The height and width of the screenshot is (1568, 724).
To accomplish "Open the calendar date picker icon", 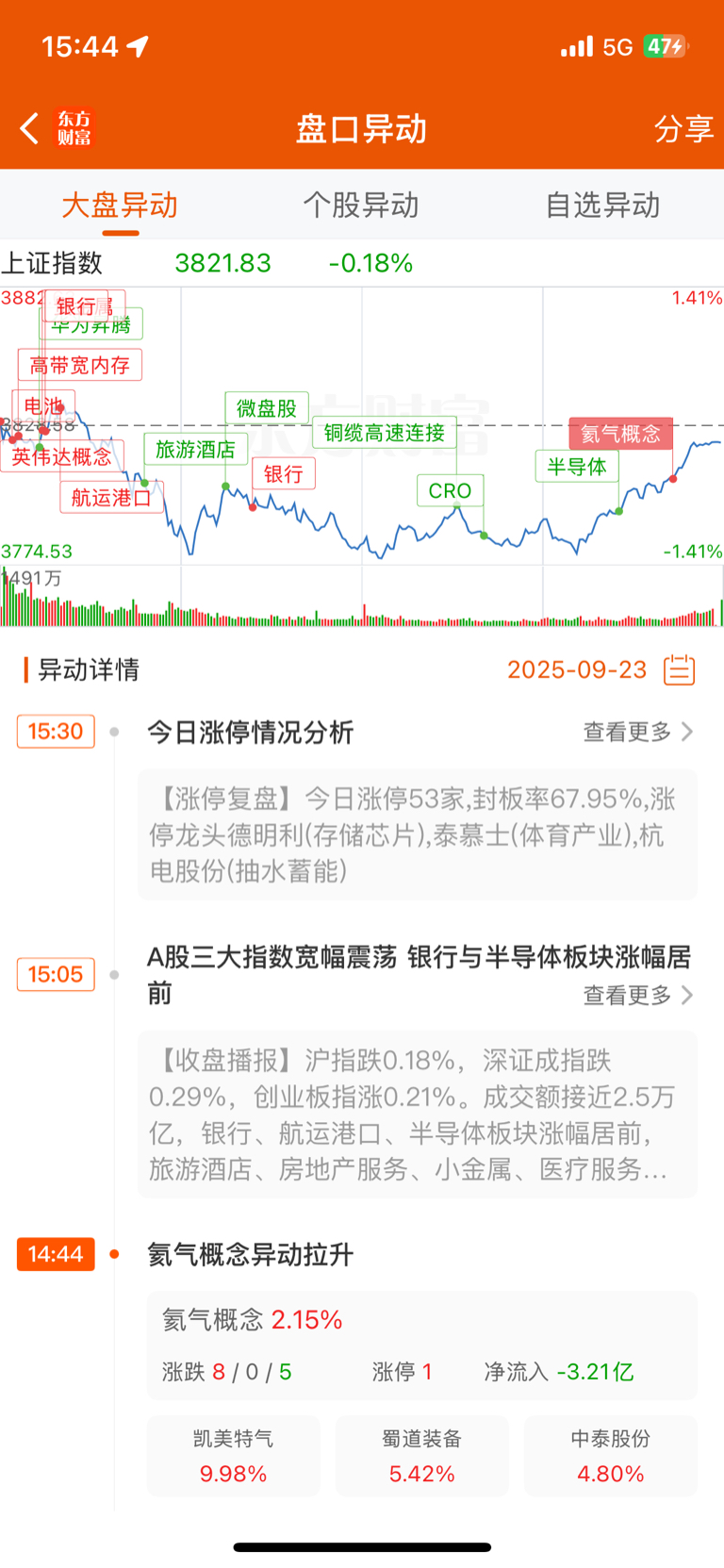I will click(x=680, y=669).
